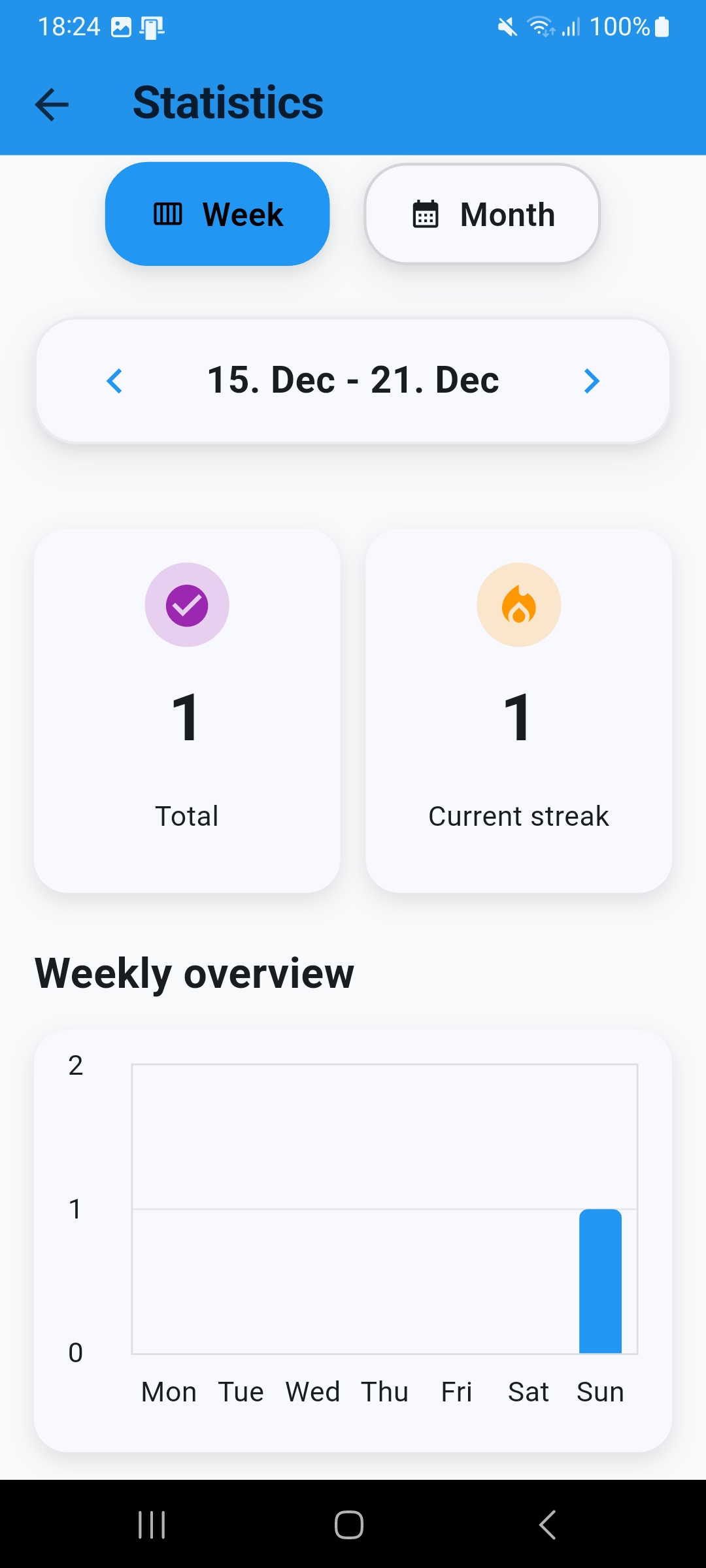Open the recent apps overview
Viewport: 706px width, 1568px height.
152,1525
